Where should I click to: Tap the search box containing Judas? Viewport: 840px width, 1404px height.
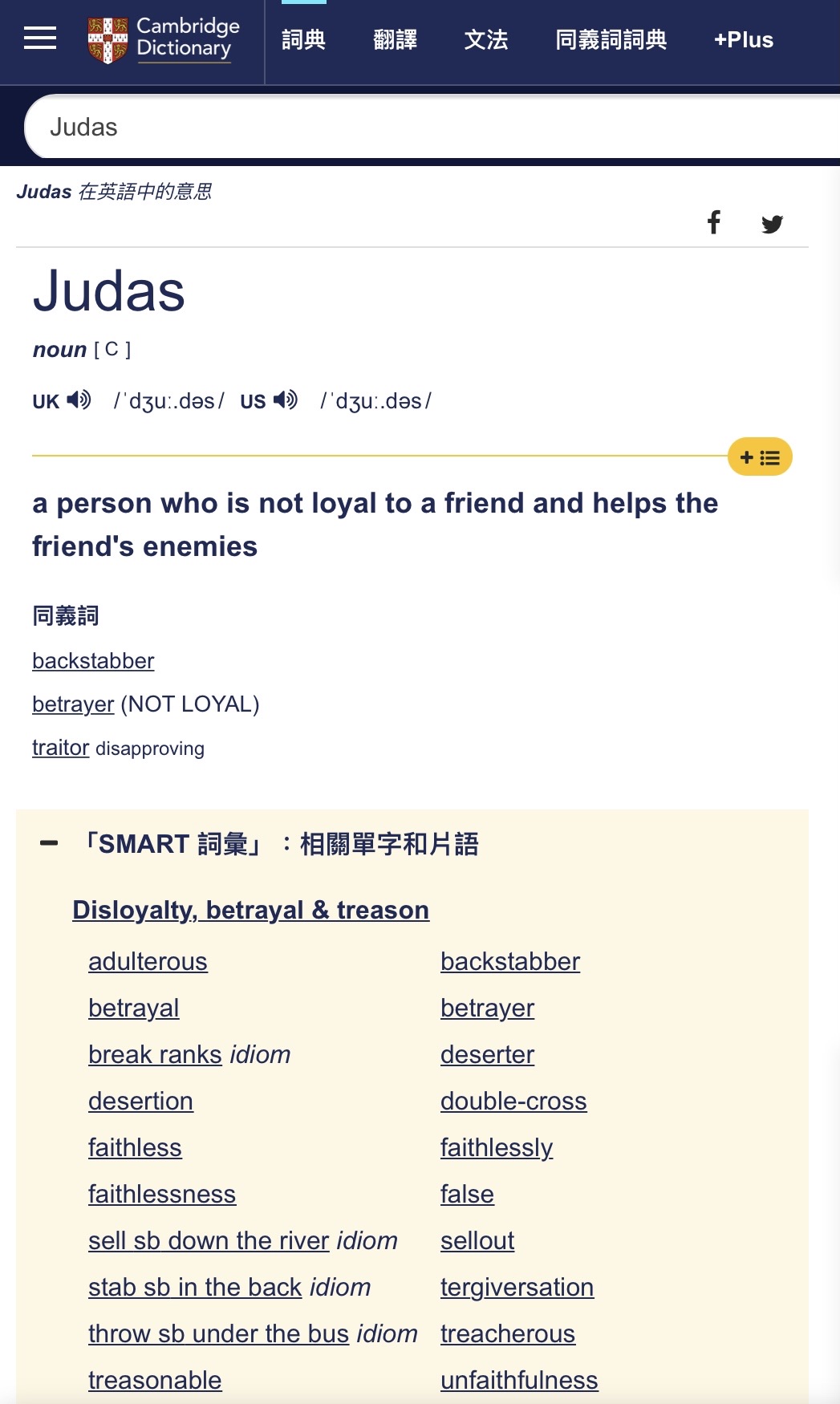click(x=433, y=127)
